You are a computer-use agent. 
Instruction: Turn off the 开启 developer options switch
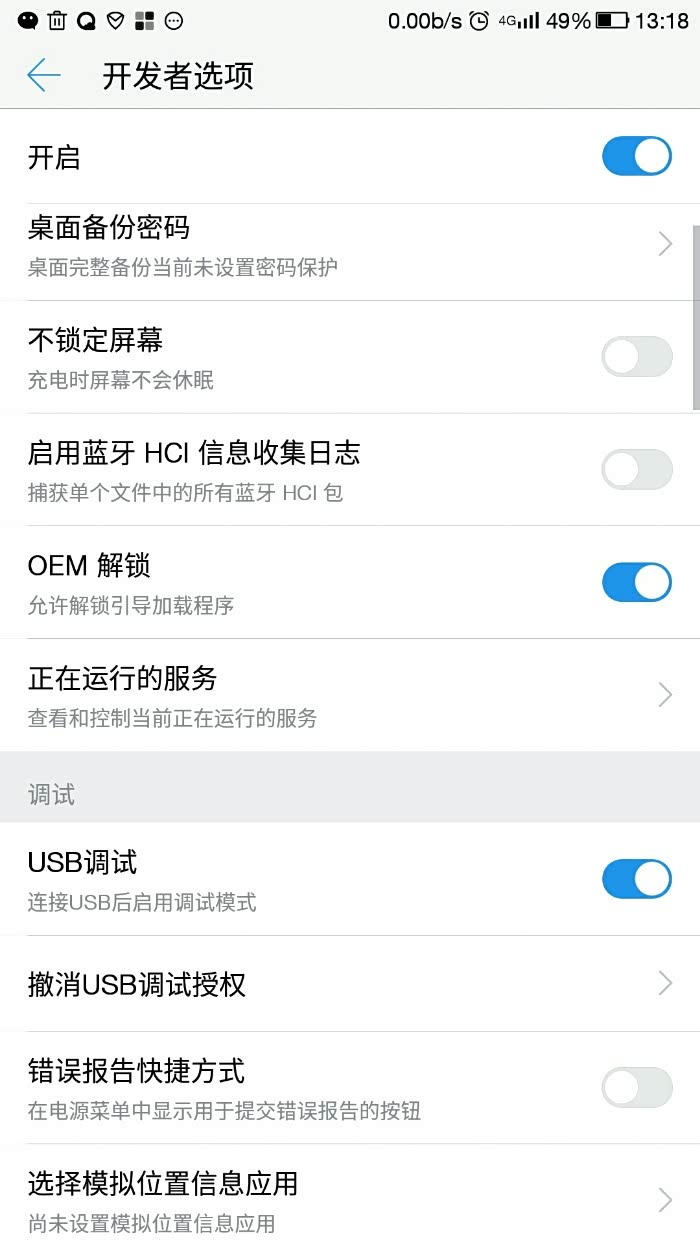(636, 157)
